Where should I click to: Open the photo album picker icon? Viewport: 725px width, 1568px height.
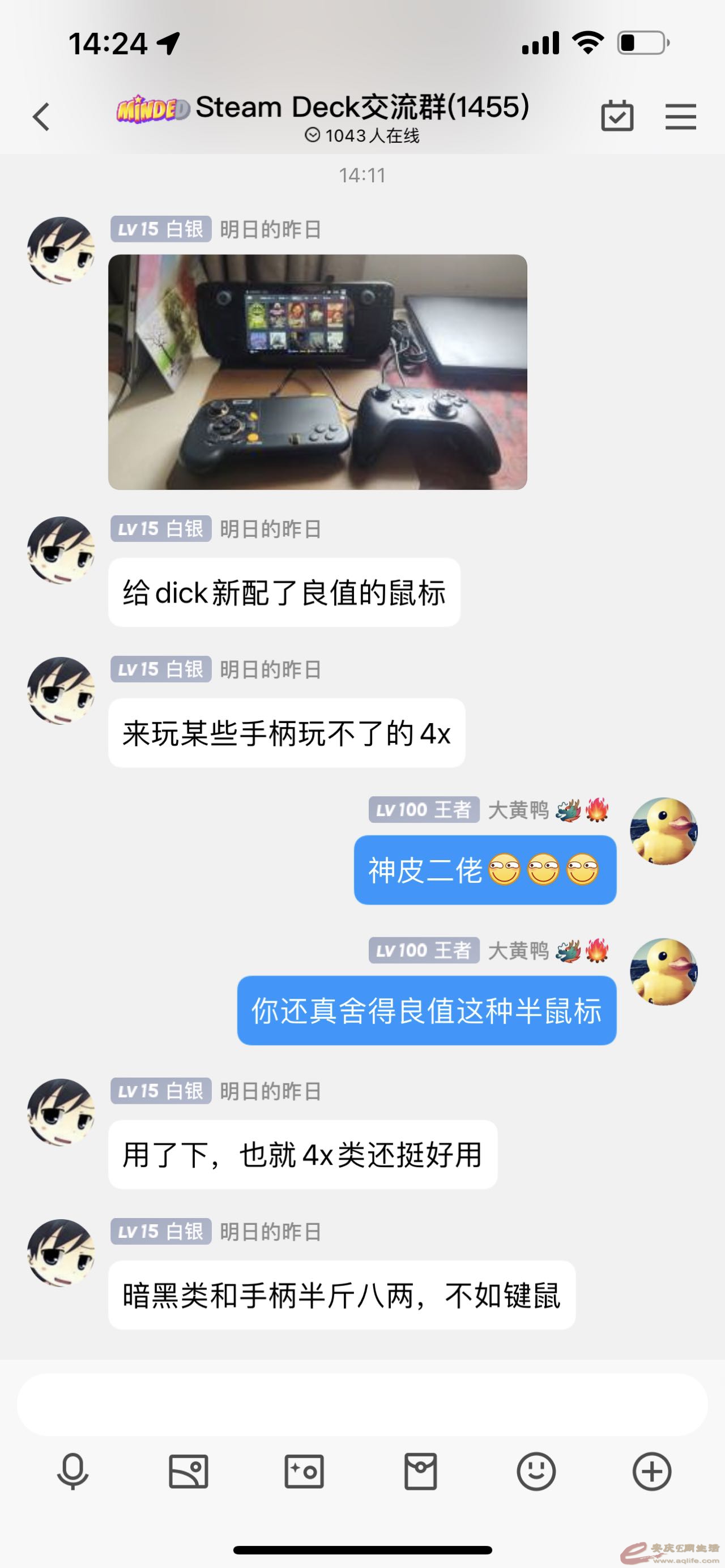pyautogui.click(x=188, y=1472)
